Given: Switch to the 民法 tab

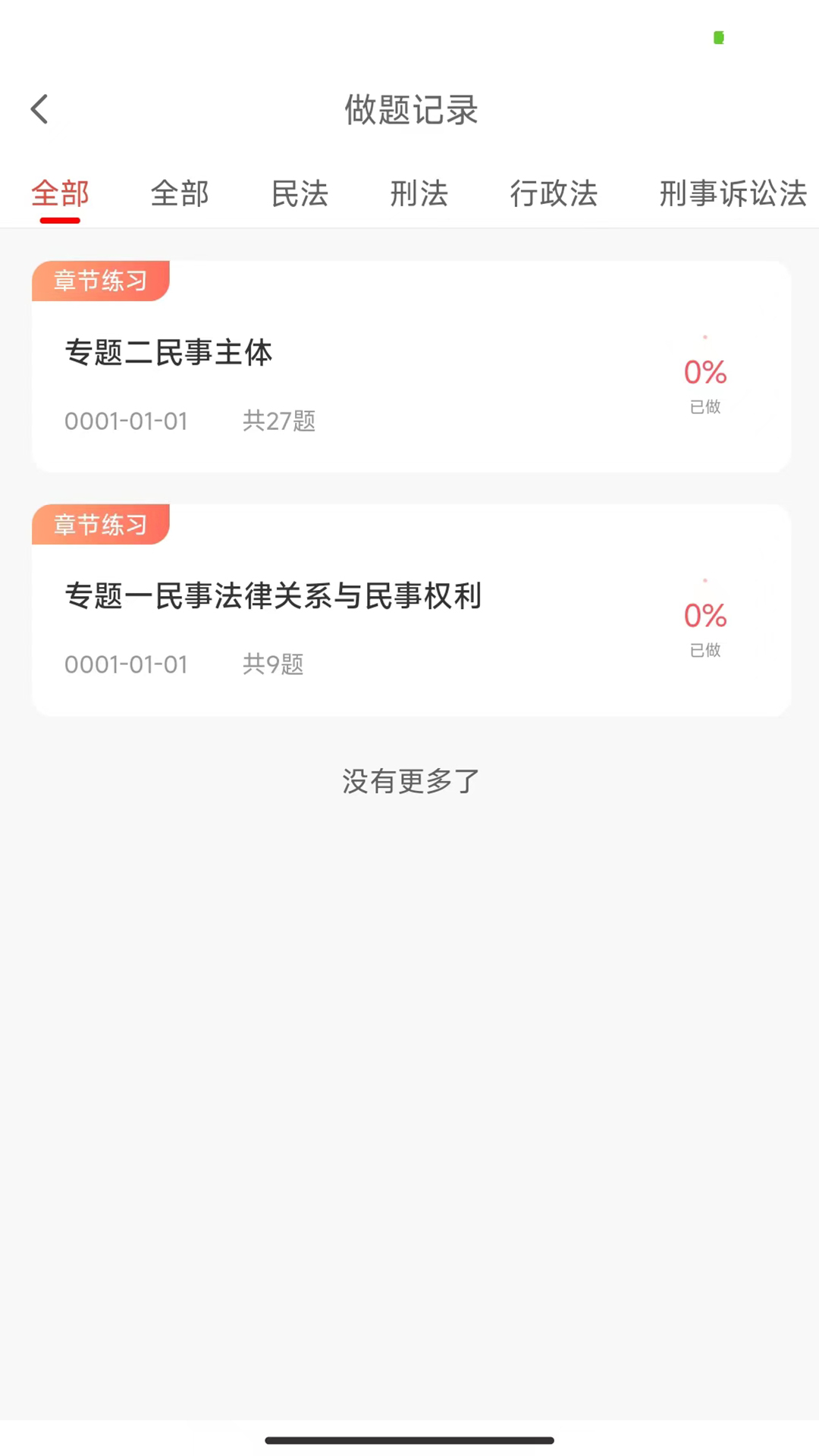Looking at the screenshot, I should 300,193.
